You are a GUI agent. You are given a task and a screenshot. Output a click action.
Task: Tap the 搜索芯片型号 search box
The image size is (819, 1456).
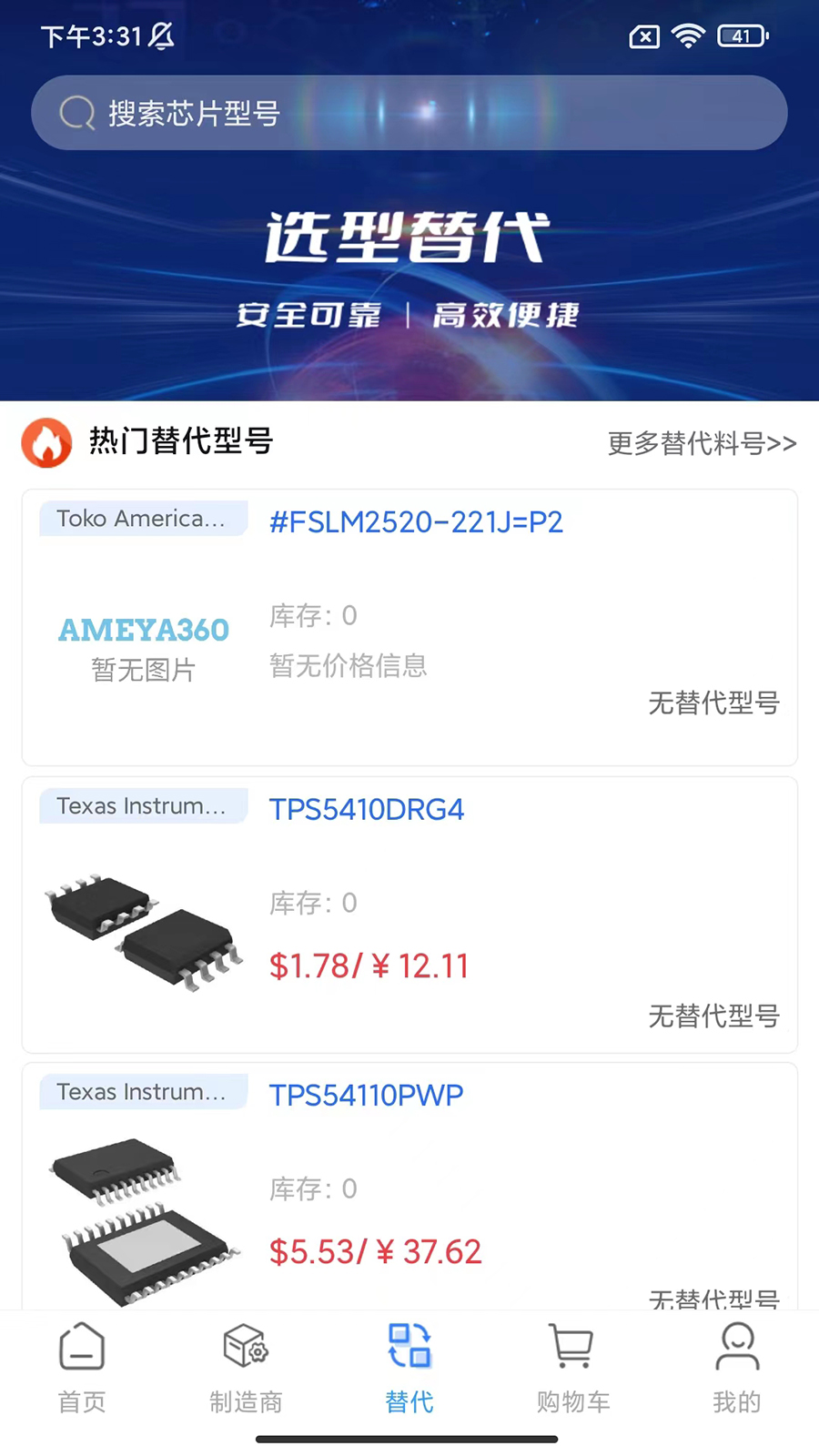point(409,113)
